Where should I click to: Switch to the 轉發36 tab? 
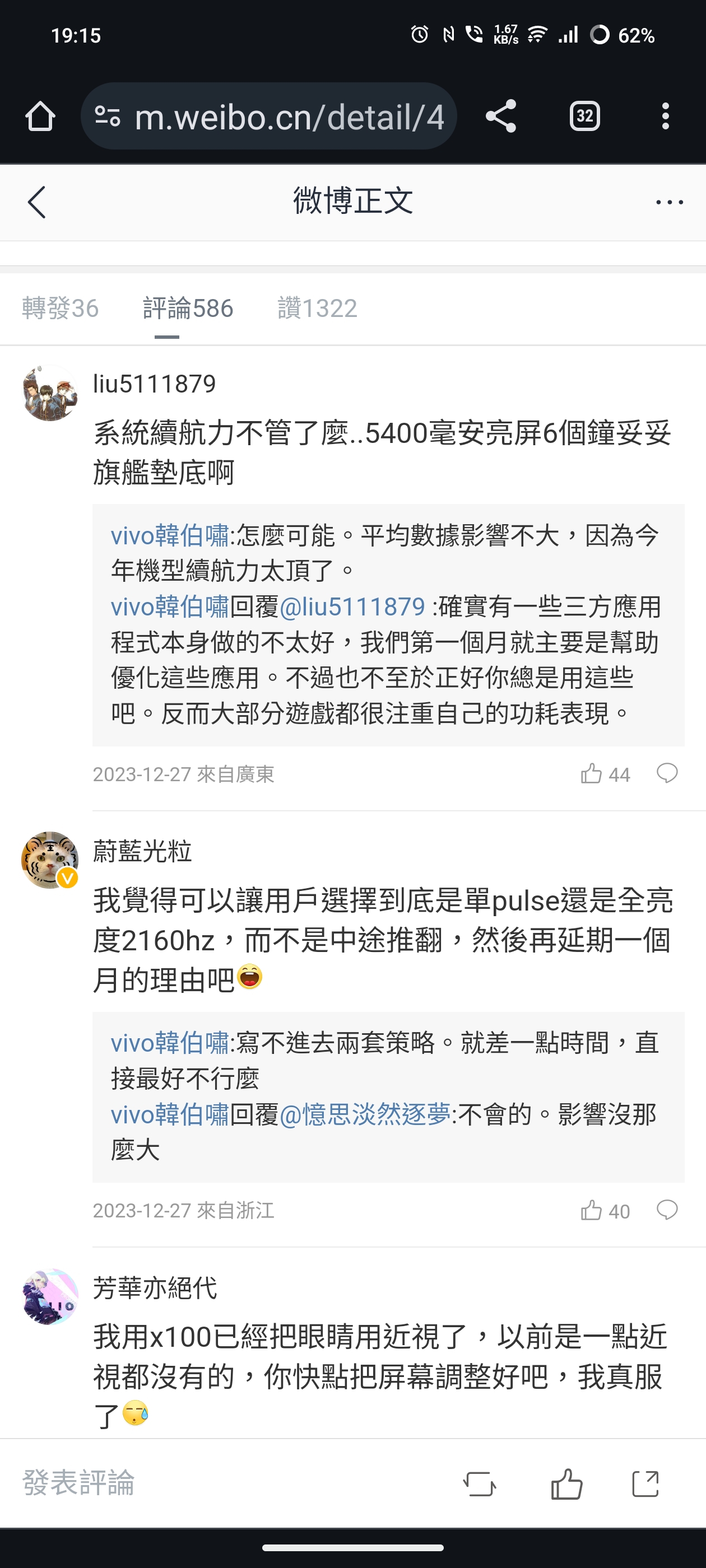(61, 308)
